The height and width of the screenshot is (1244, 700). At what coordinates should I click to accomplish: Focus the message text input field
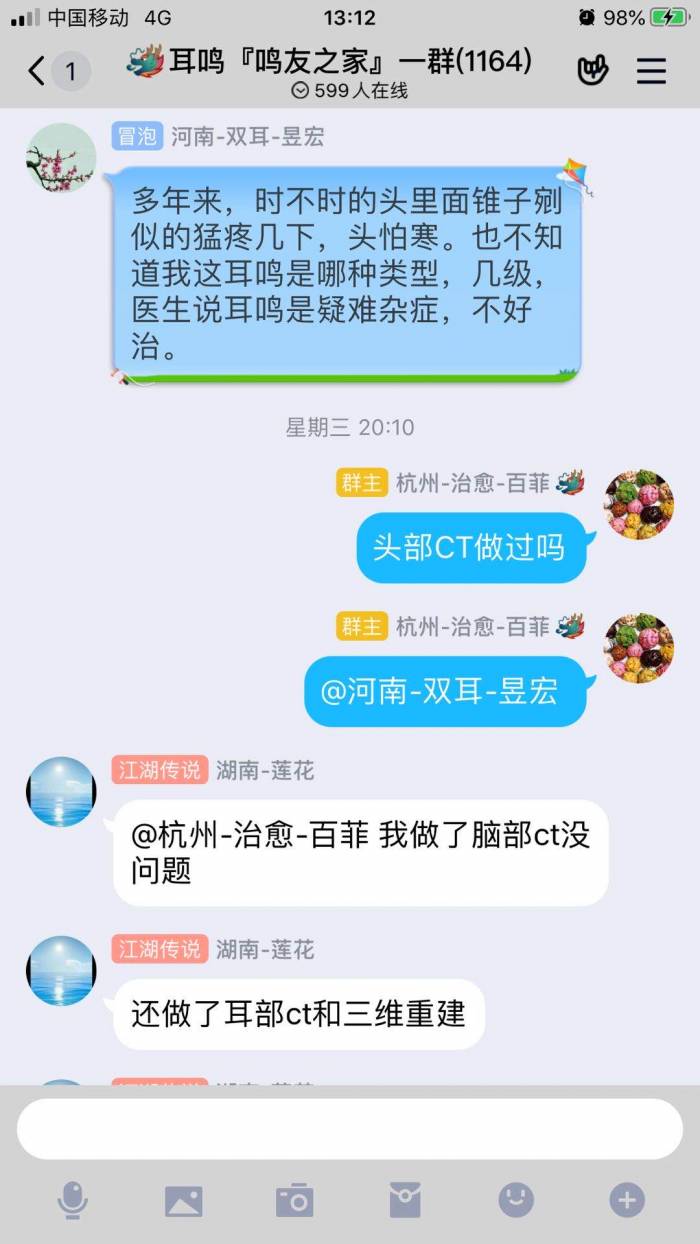click(x=350, y=1129)
